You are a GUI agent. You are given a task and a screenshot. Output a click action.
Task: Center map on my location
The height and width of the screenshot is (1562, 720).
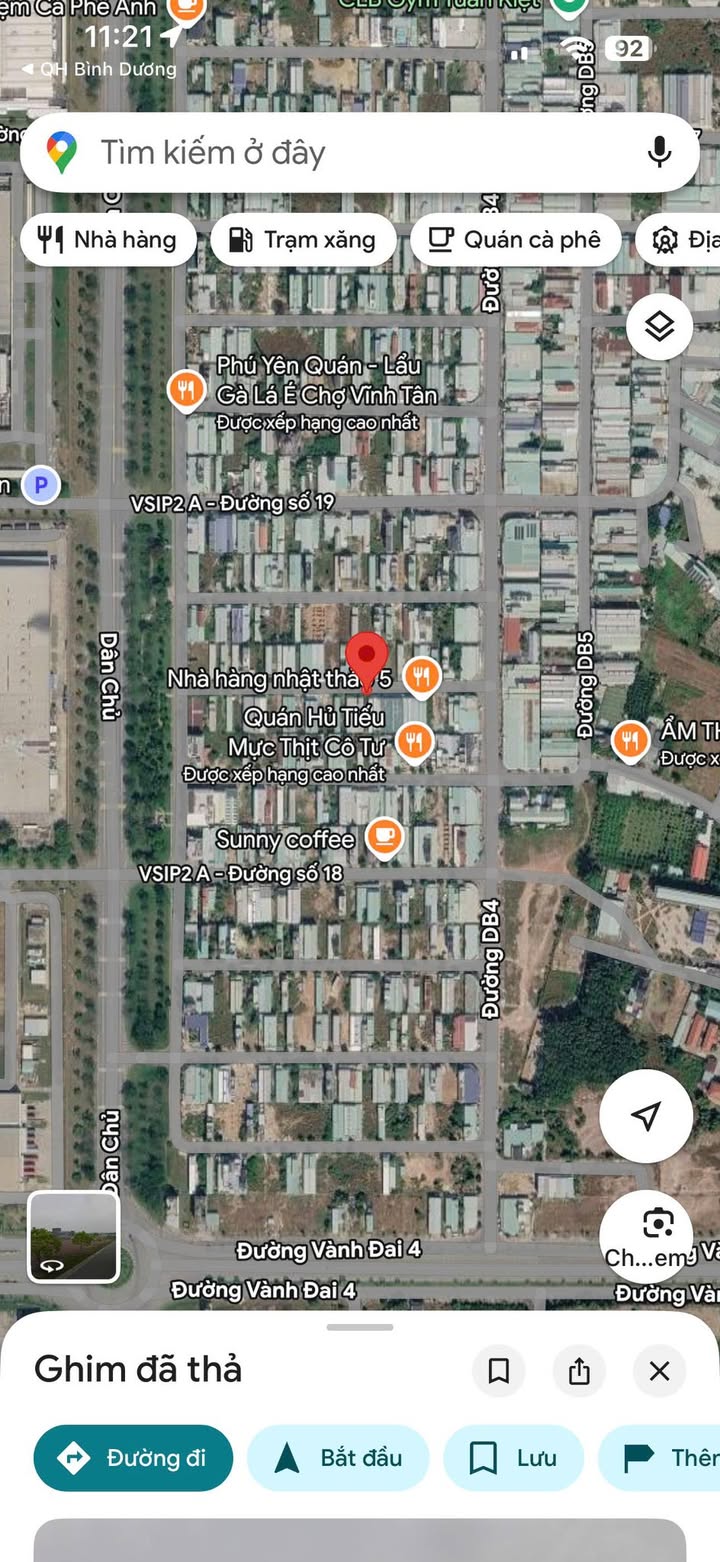pyautogui.click(x=646, y=1116)
